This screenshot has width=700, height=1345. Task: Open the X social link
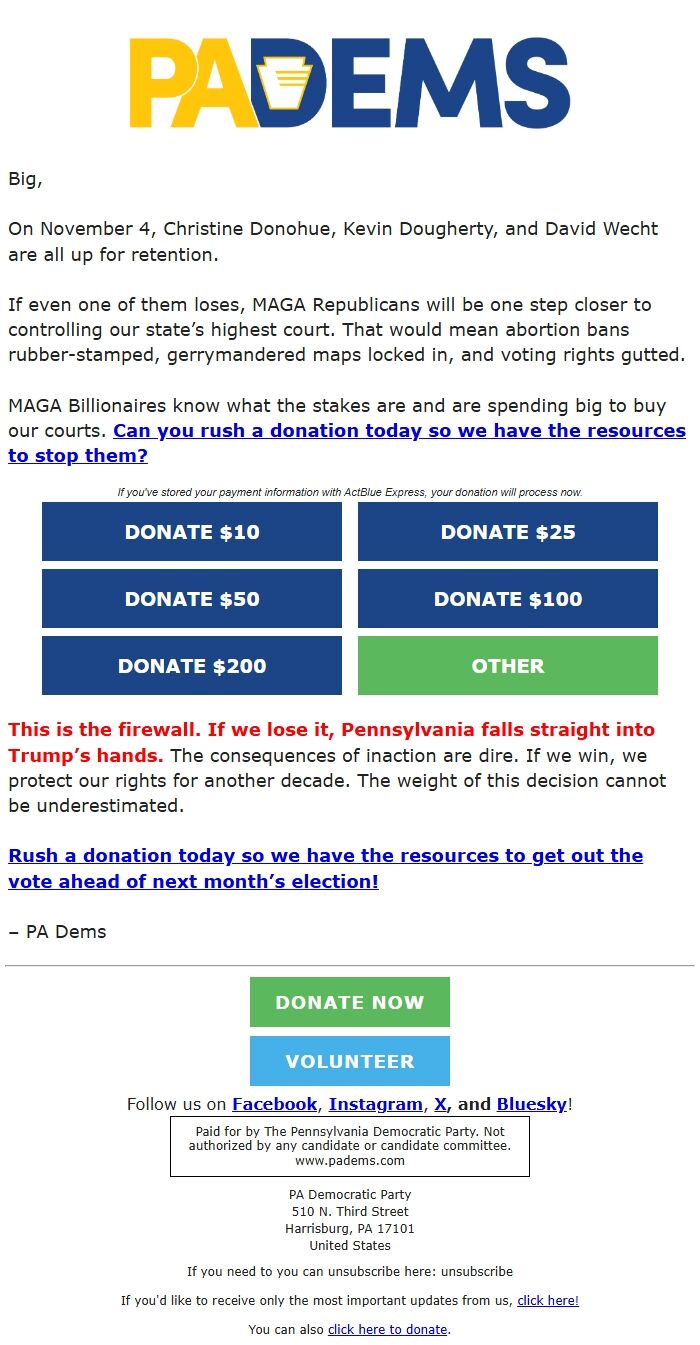click(x=440, y=1104)
